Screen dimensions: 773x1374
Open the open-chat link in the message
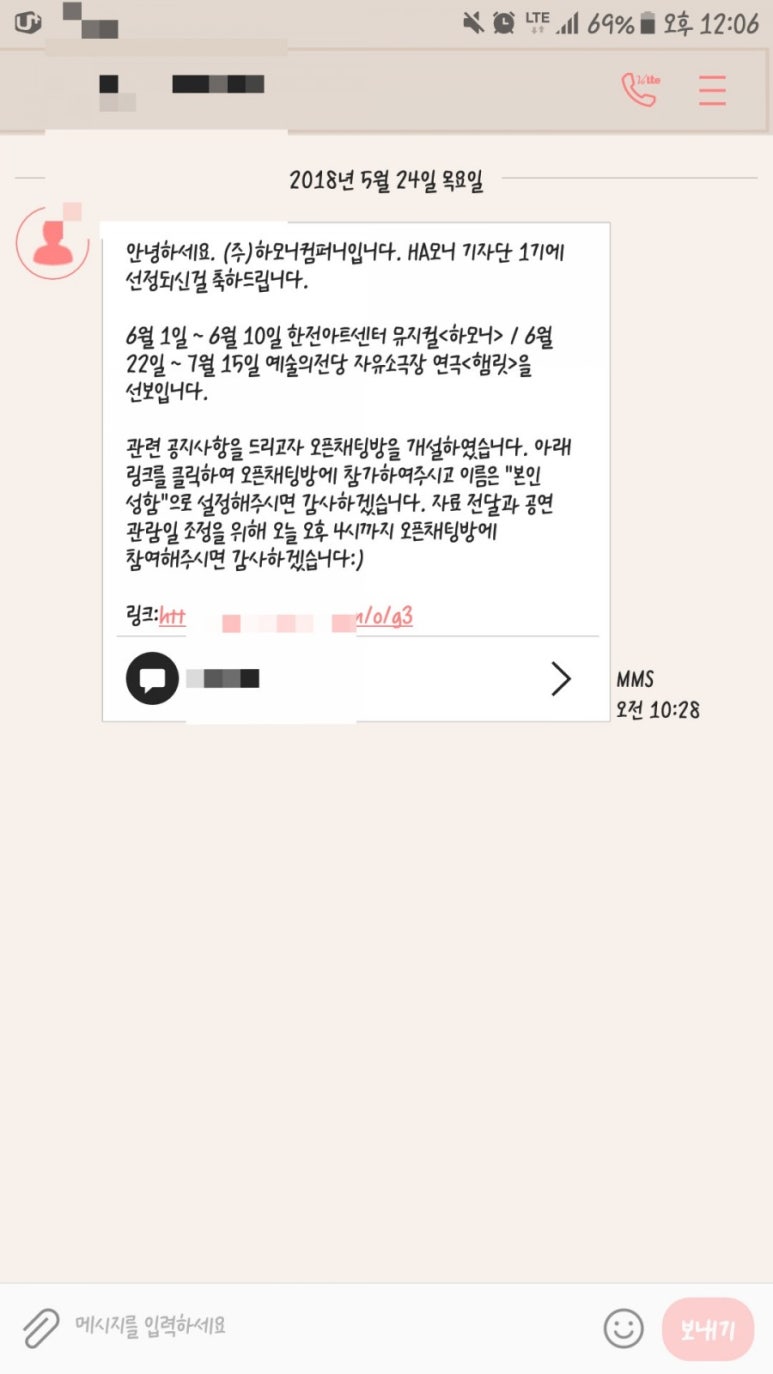pyautogui.click(x=286, y=617)
